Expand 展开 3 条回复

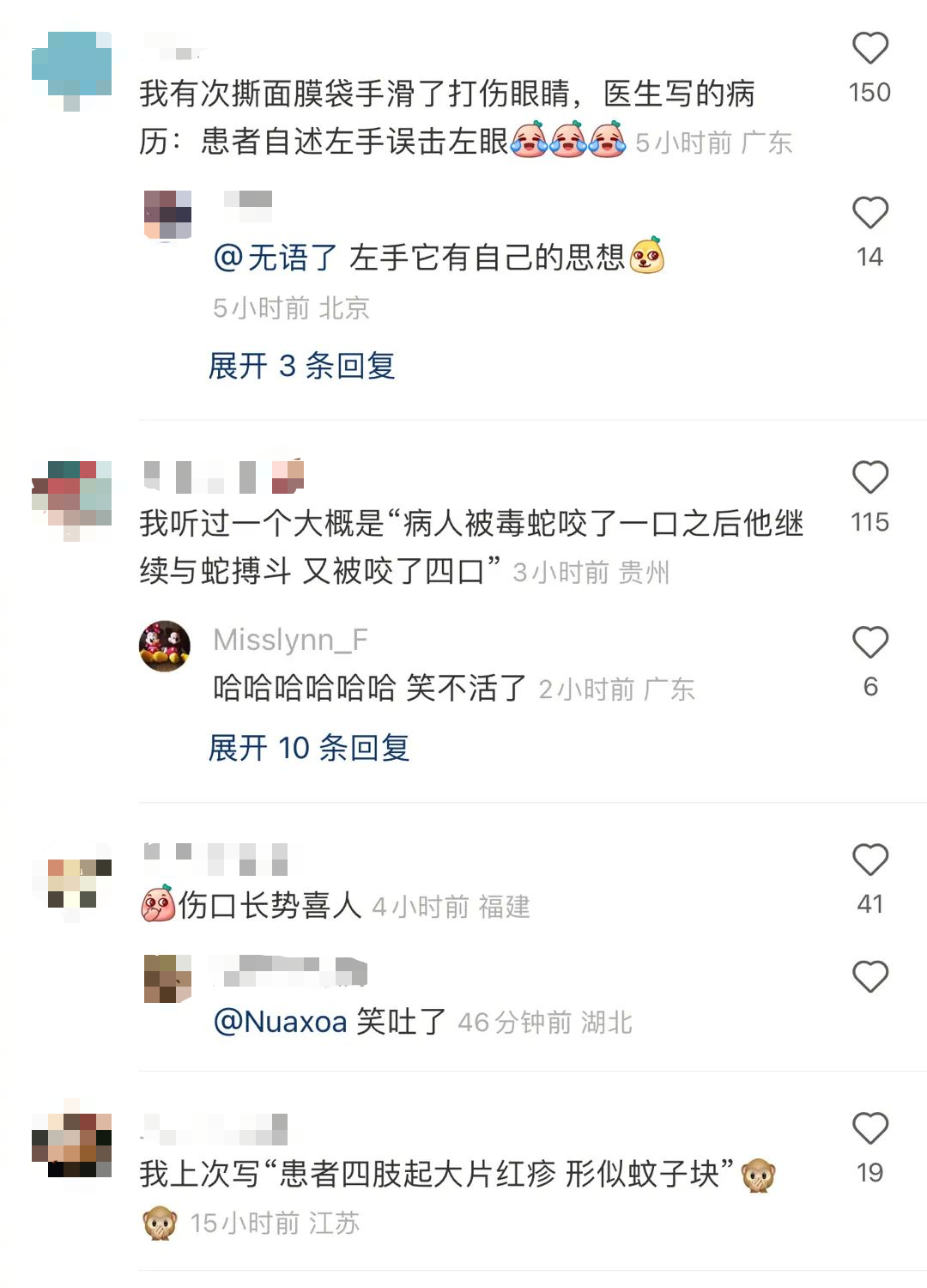pyautogui.click(x=301, y=367)
